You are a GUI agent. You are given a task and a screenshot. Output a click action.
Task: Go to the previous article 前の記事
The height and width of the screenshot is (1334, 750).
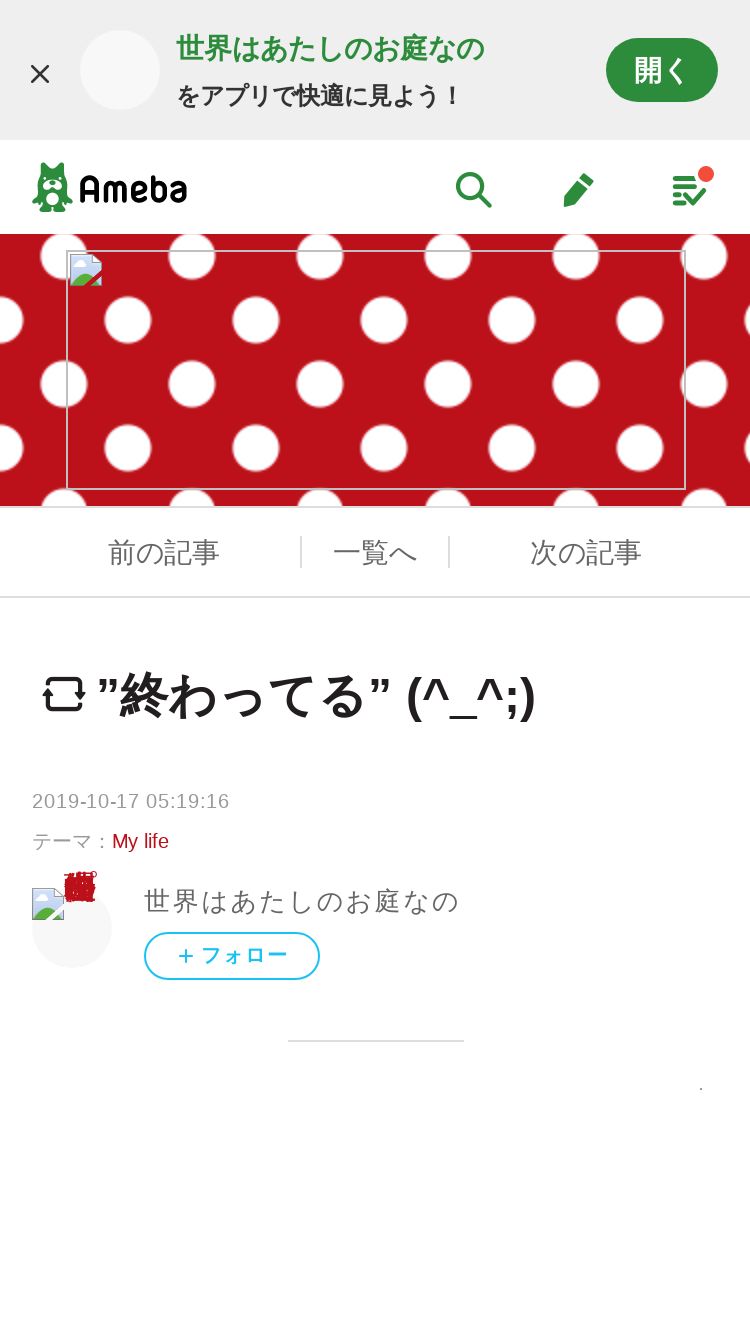click(163, 552)
